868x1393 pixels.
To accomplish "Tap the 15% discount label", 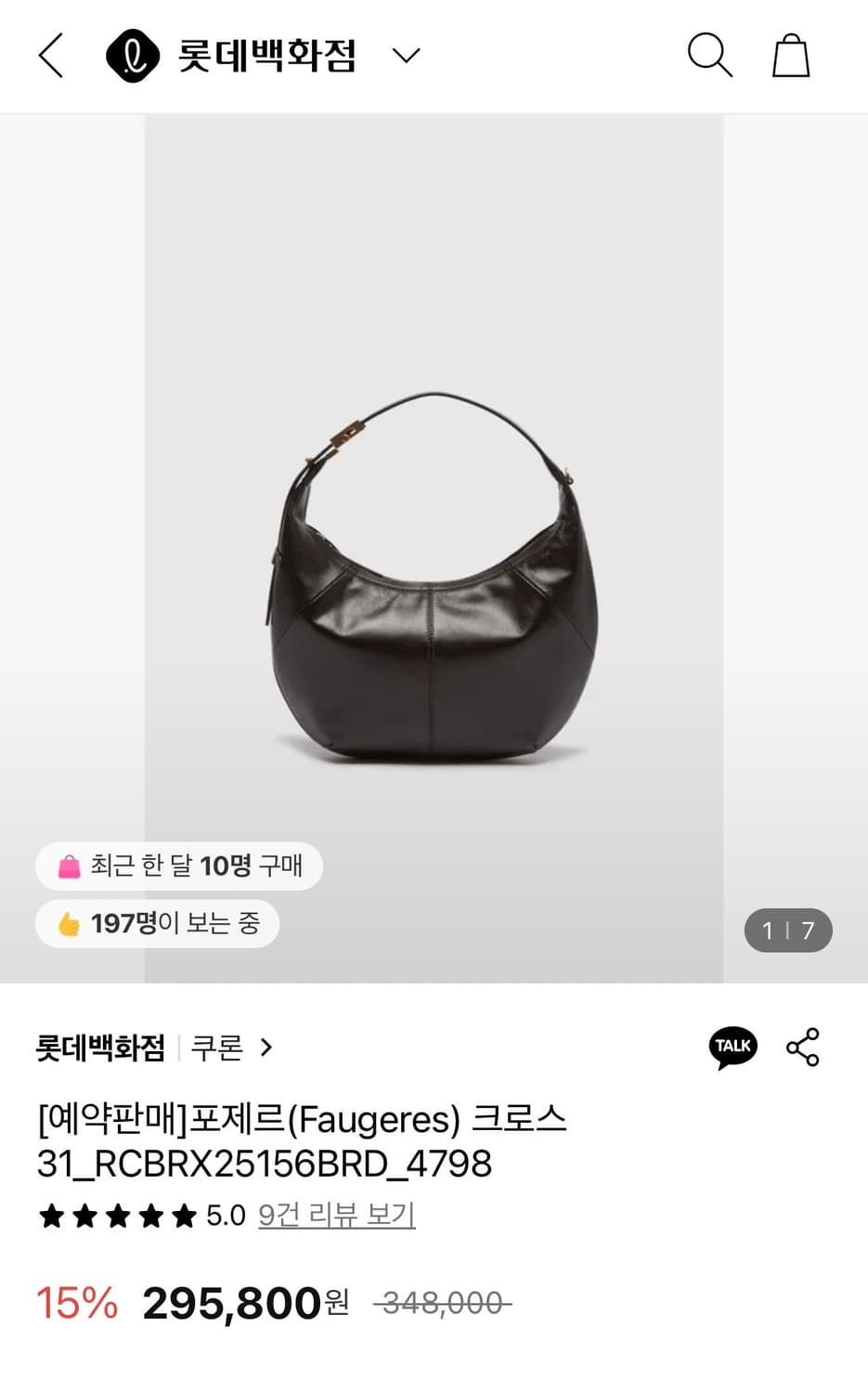I will tap(74, 1304).
